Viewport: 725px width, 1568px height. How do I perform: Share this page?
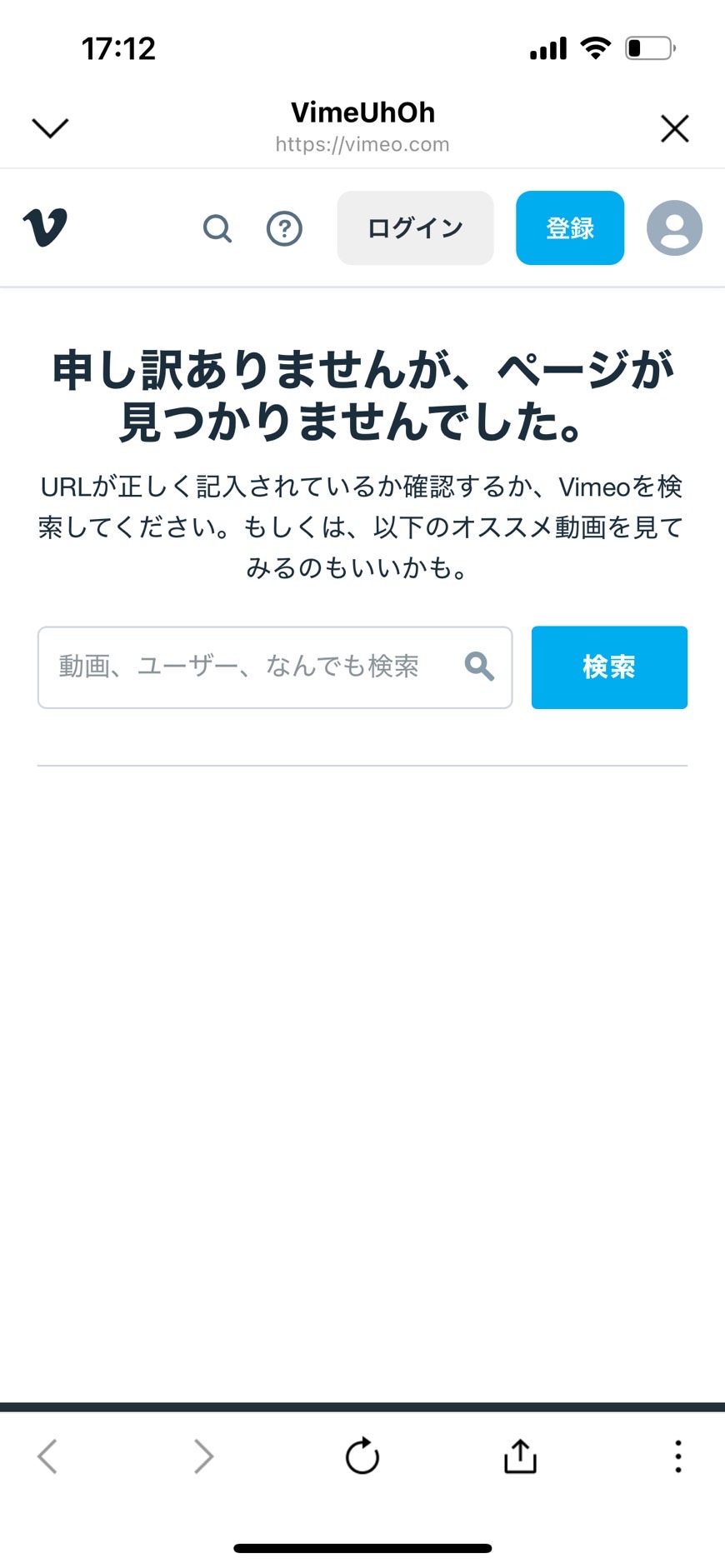click(x=520, y=1456)
